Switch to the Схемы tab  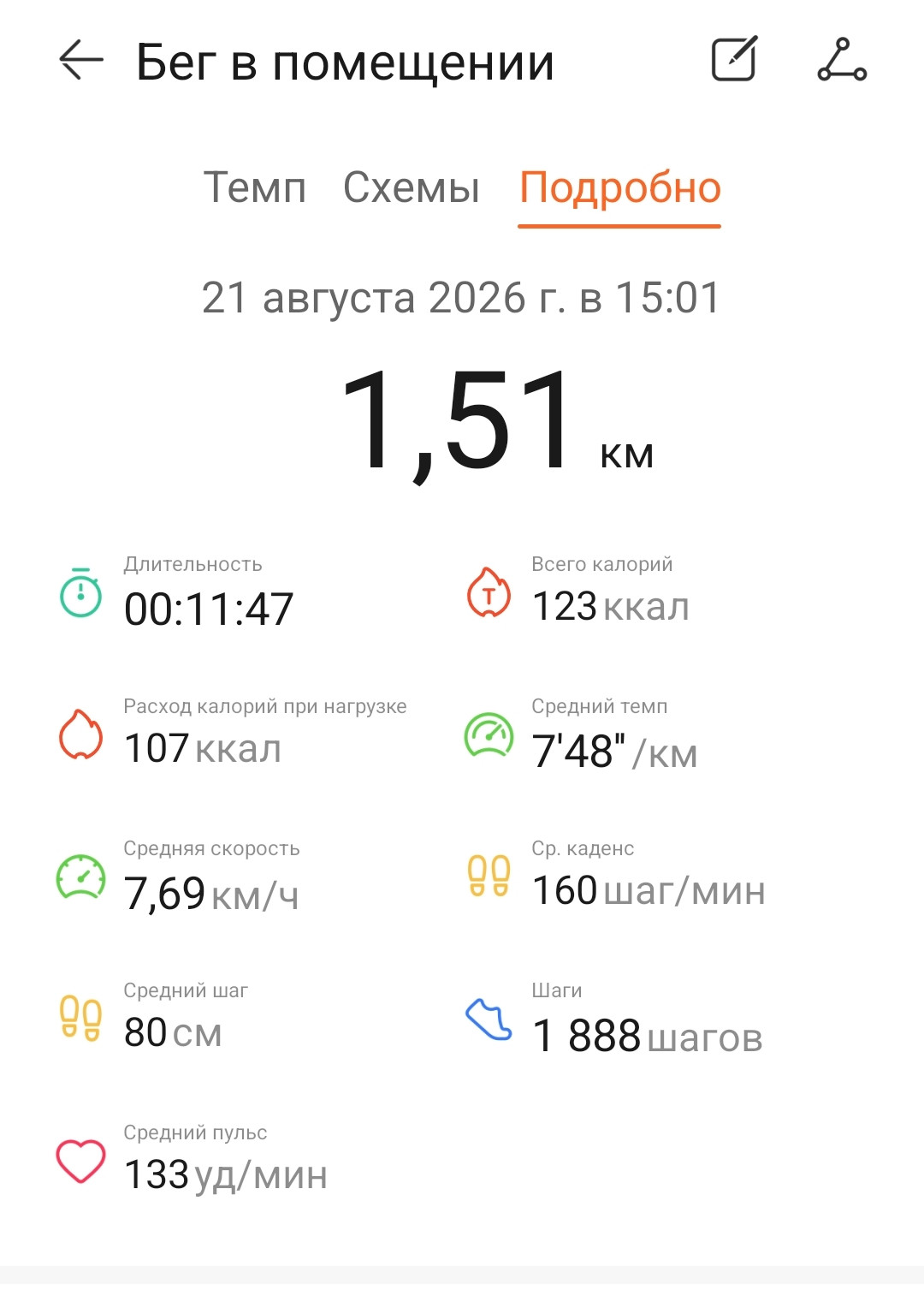(412, 187)
